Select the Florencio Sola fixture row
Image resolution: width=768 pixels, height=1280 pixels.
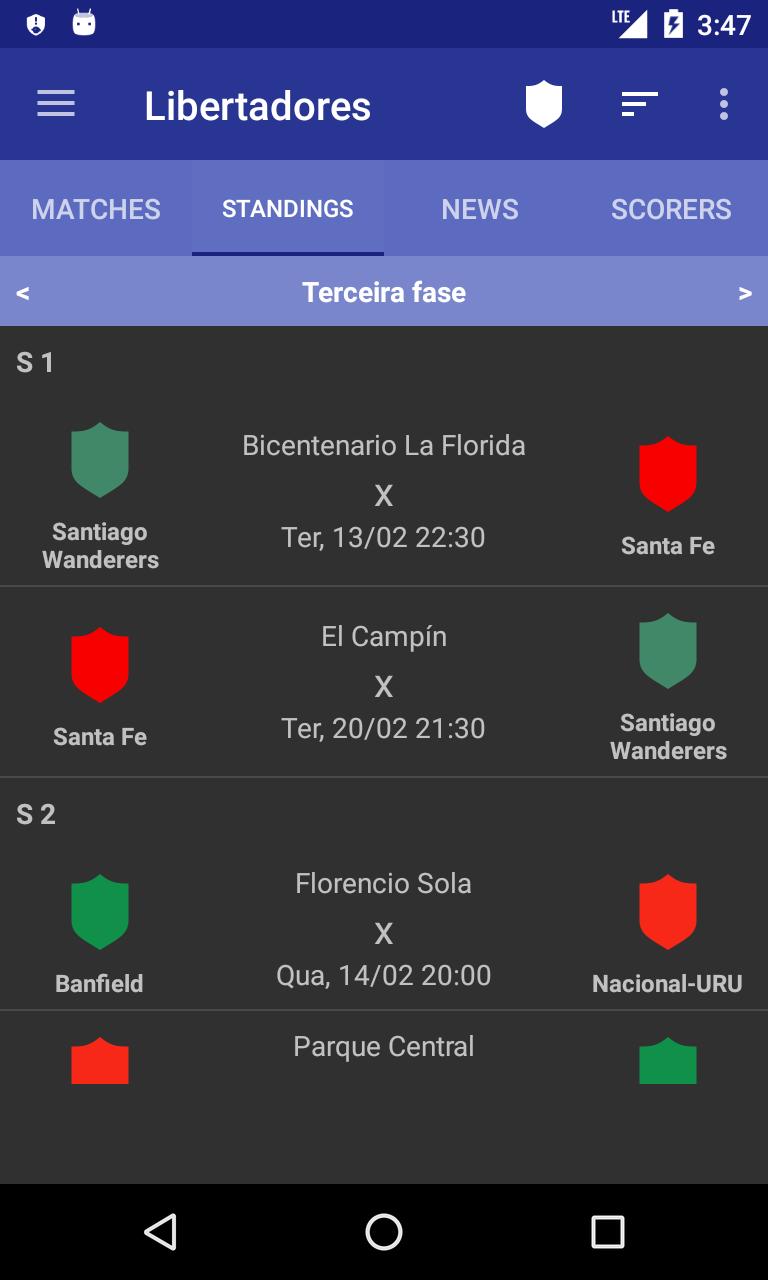pos(384,930)
